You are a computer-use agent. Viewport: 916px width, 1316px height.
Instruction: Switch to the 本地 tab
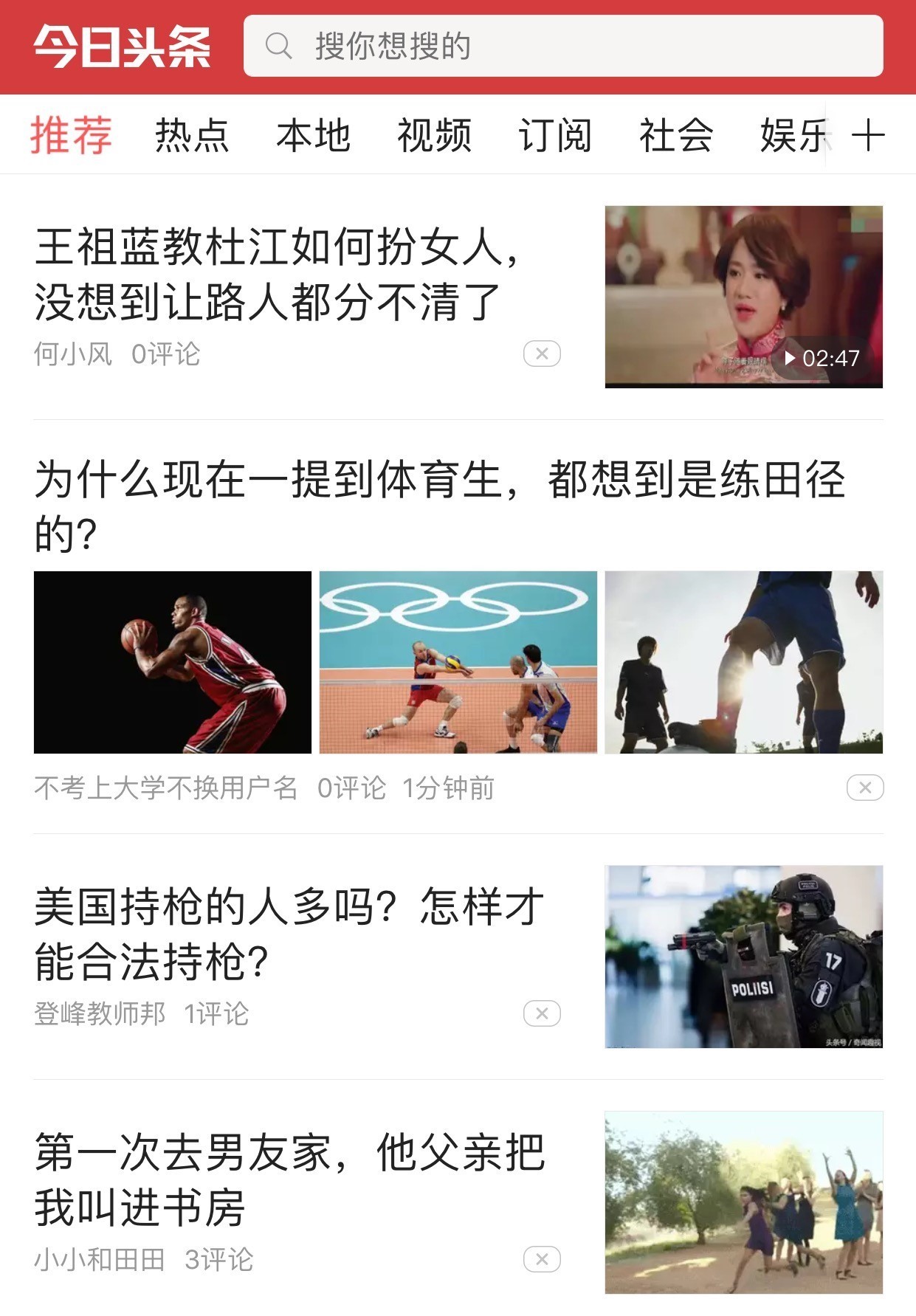tap(313, 136)
